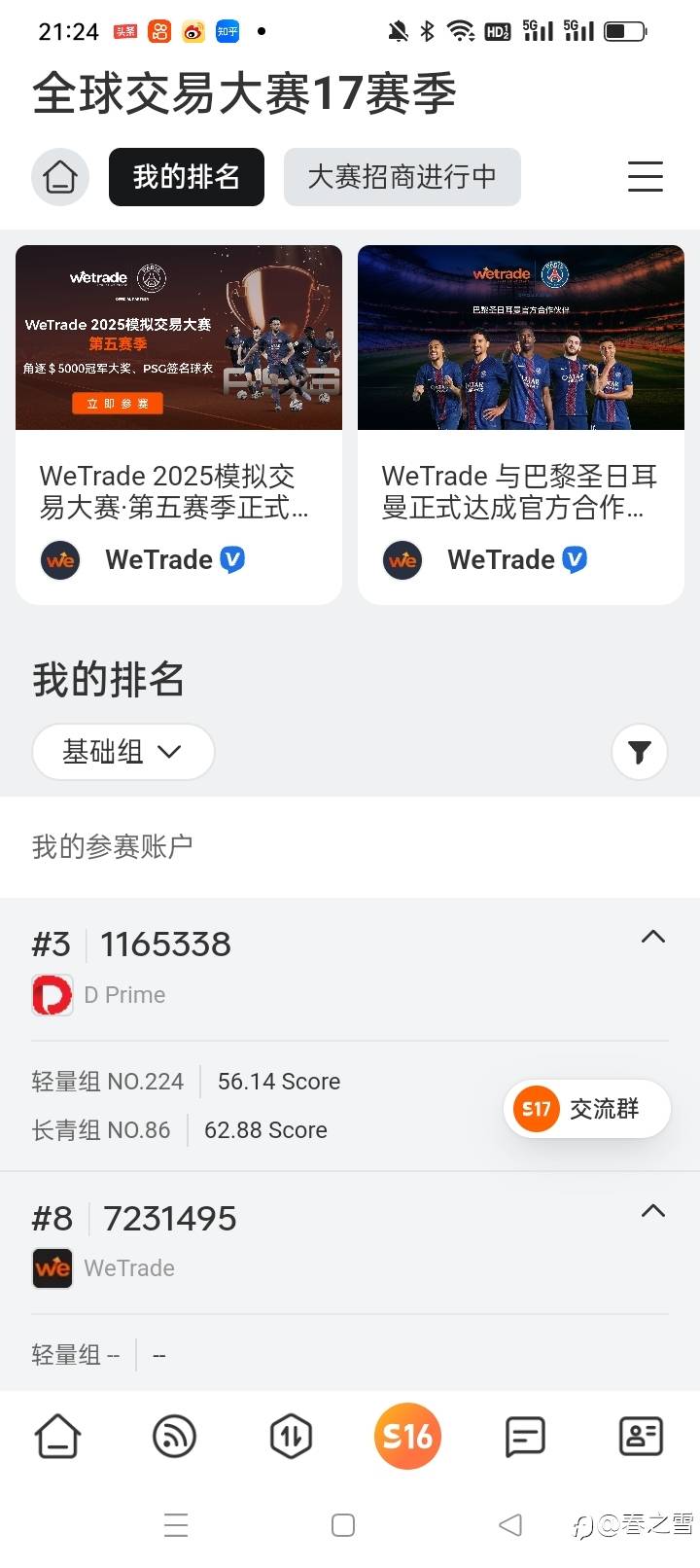This screenshot has height=1568, width=700.
Task: Open the Home tab in bottom navigation
Action: click(x=57, y=1435)
